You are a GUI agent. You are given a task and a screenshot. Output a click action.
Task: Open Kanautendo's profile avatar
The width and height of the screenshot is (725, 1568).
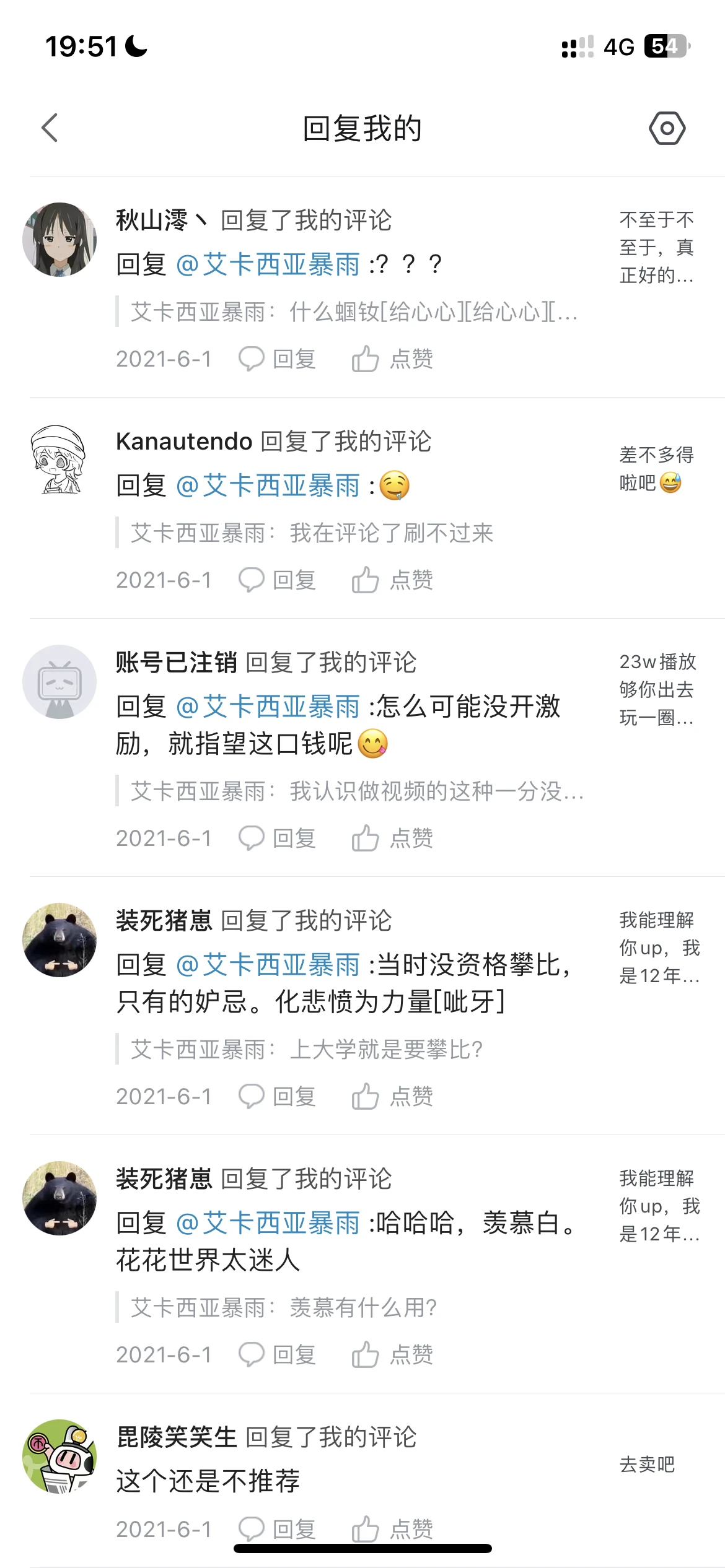(x=59, y=460)
